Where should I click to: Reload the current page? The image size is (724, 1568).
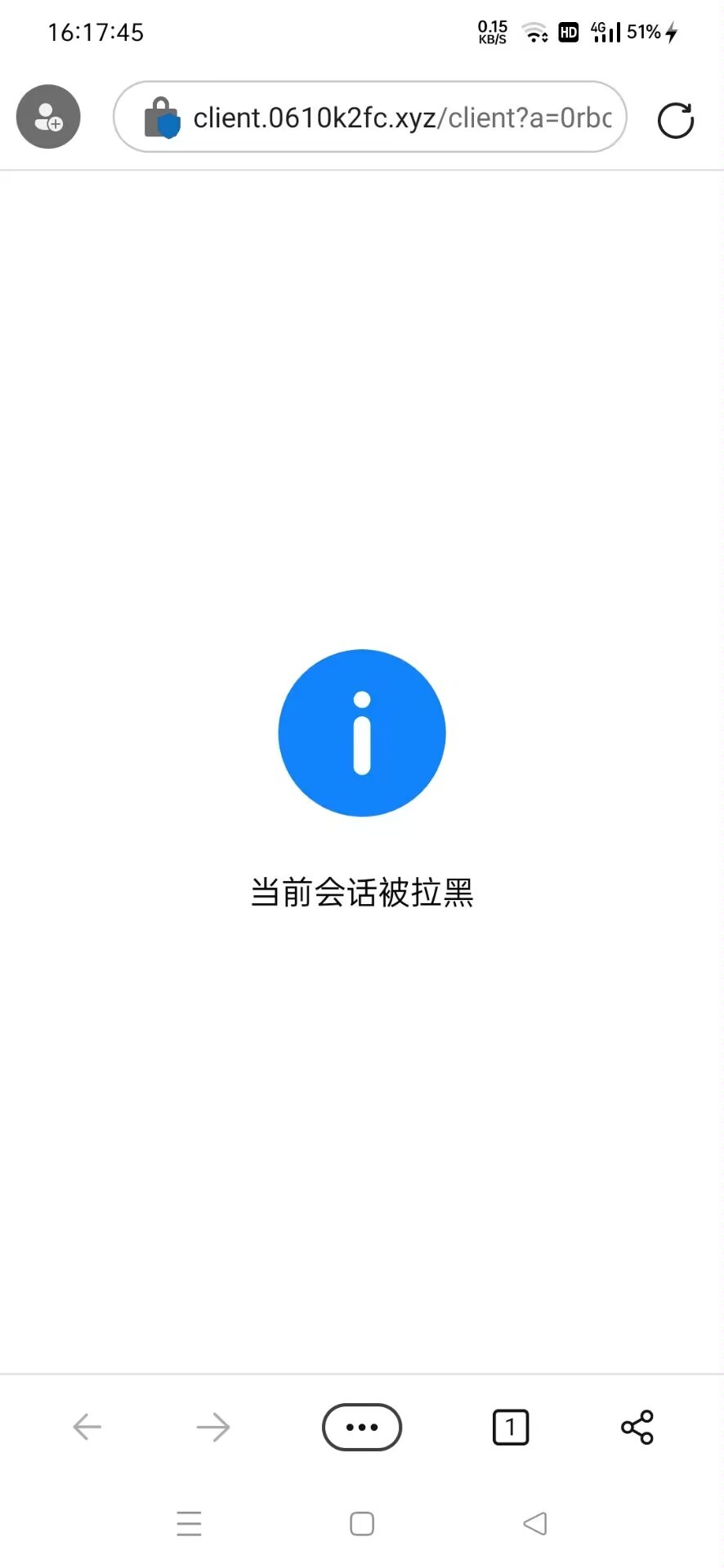coord(675,120)
